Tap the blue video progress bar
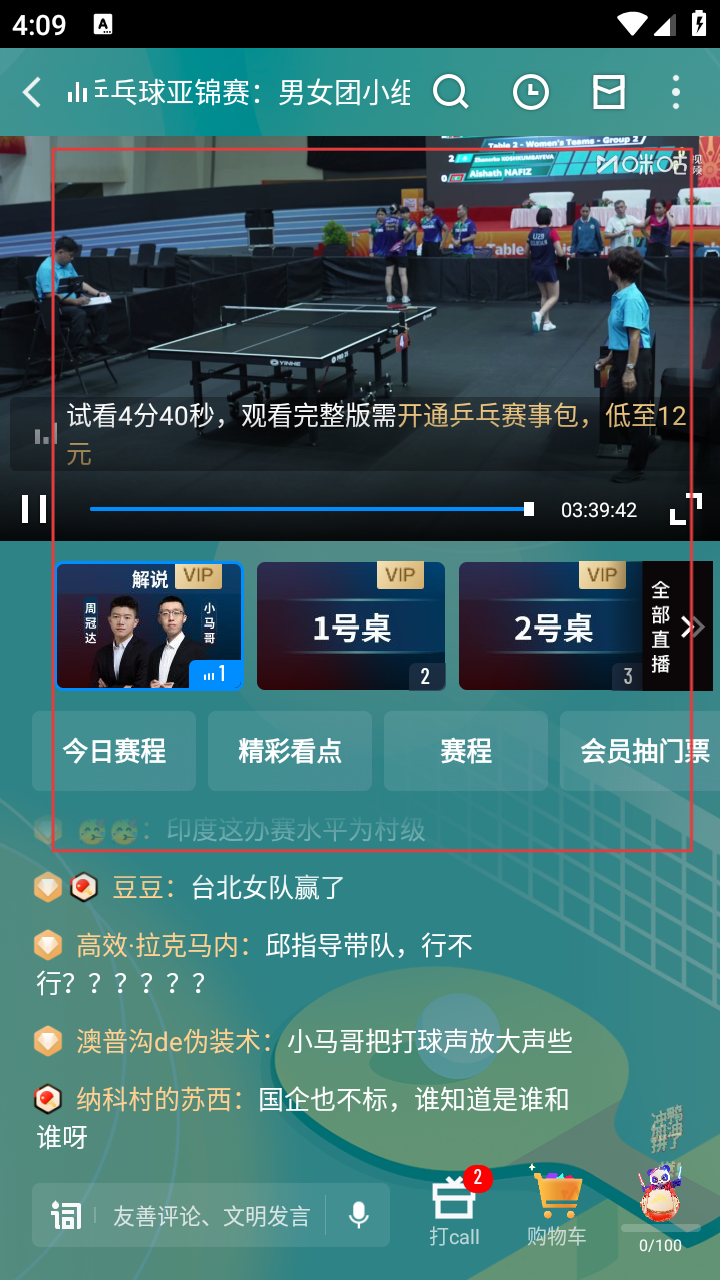 tap(310, 509)
